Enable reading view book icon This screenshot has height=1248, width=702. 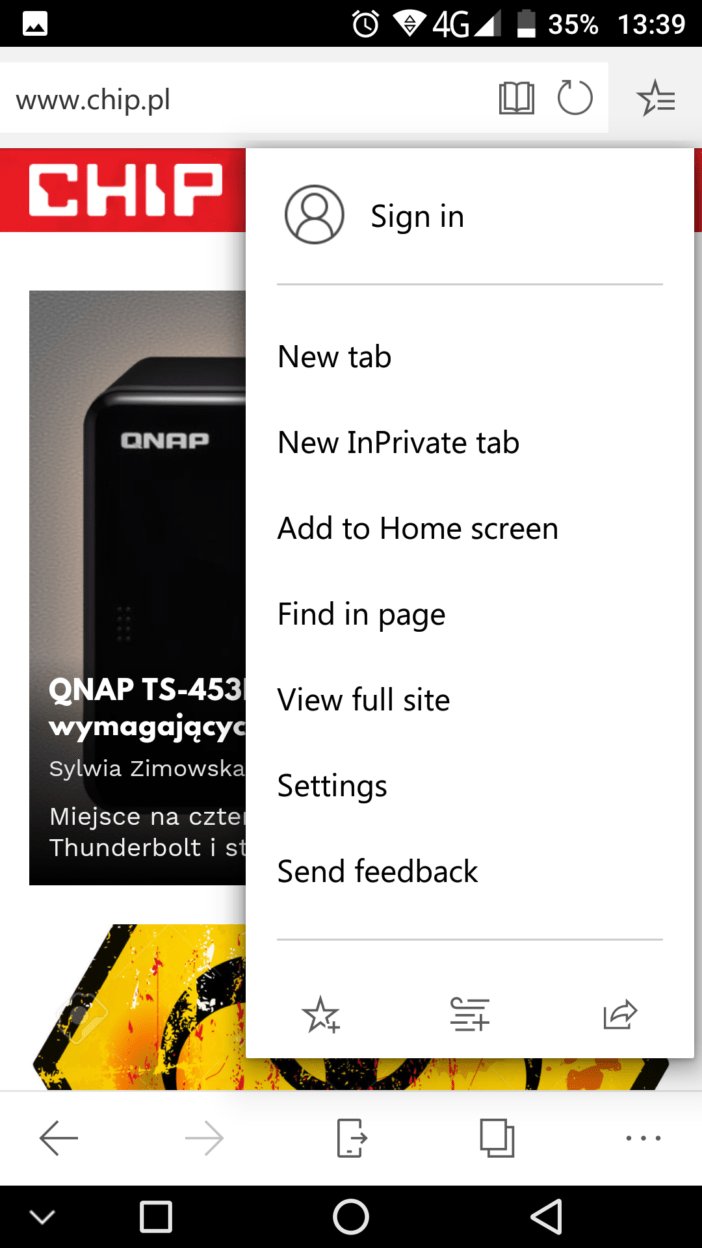point(516,99)
